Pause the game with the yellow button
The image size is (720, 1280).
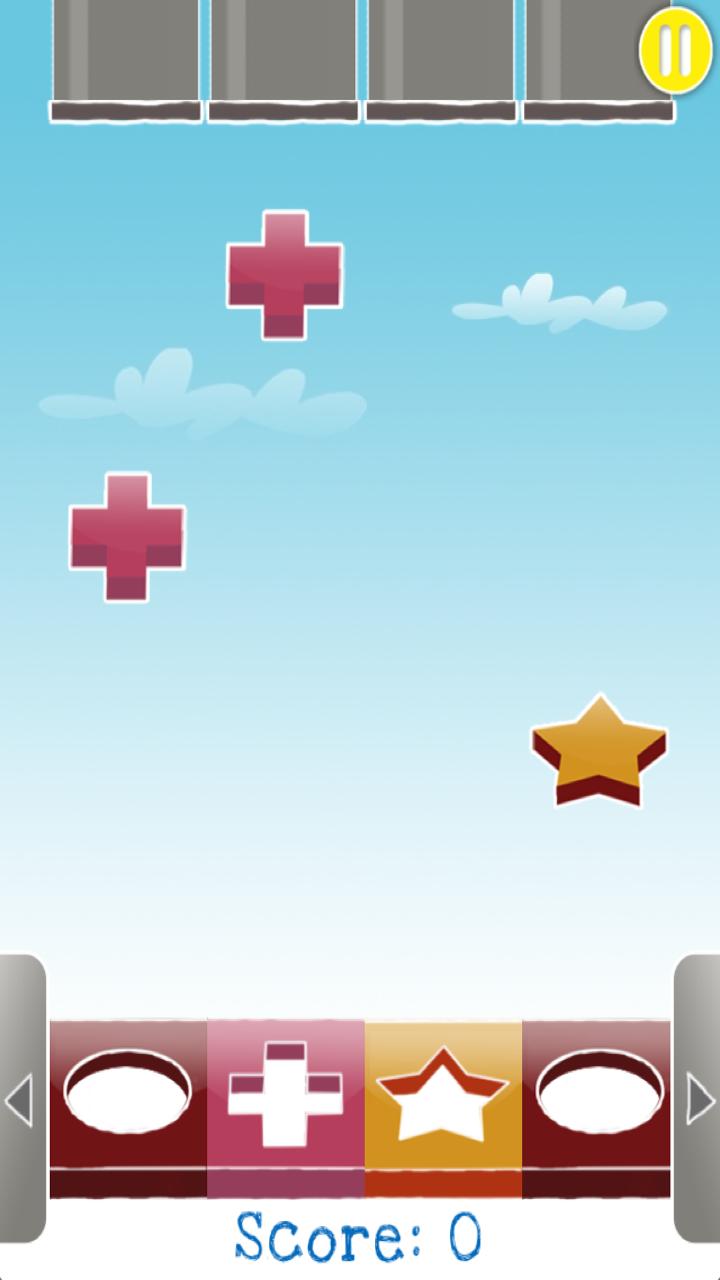click(x=675, y=50)
